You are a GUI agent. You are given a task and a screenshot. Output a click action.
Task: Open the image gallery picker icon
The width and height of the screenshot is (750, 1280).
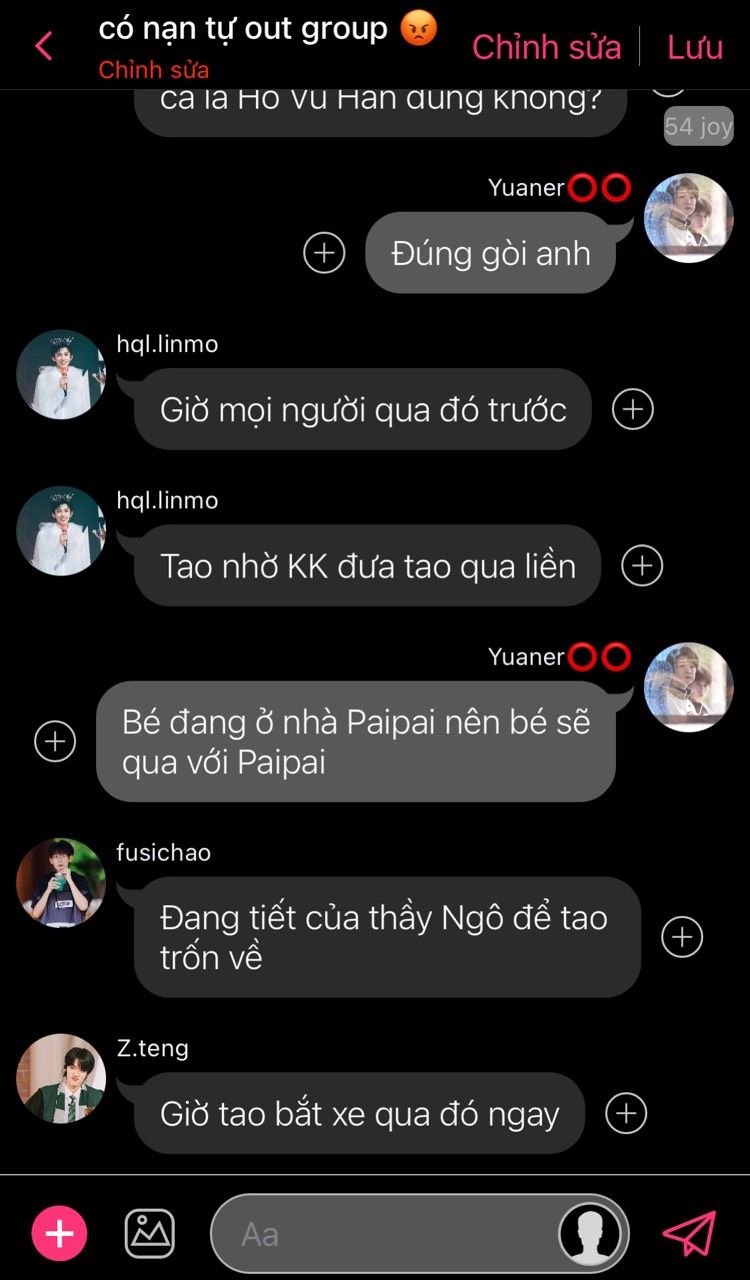150,1234
